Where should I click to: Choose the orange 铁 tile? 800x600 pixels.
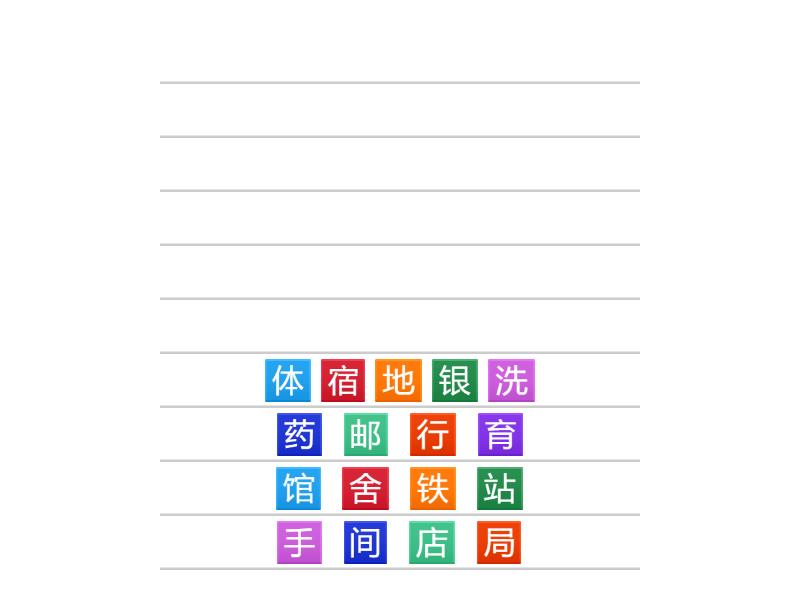point(432,489)
